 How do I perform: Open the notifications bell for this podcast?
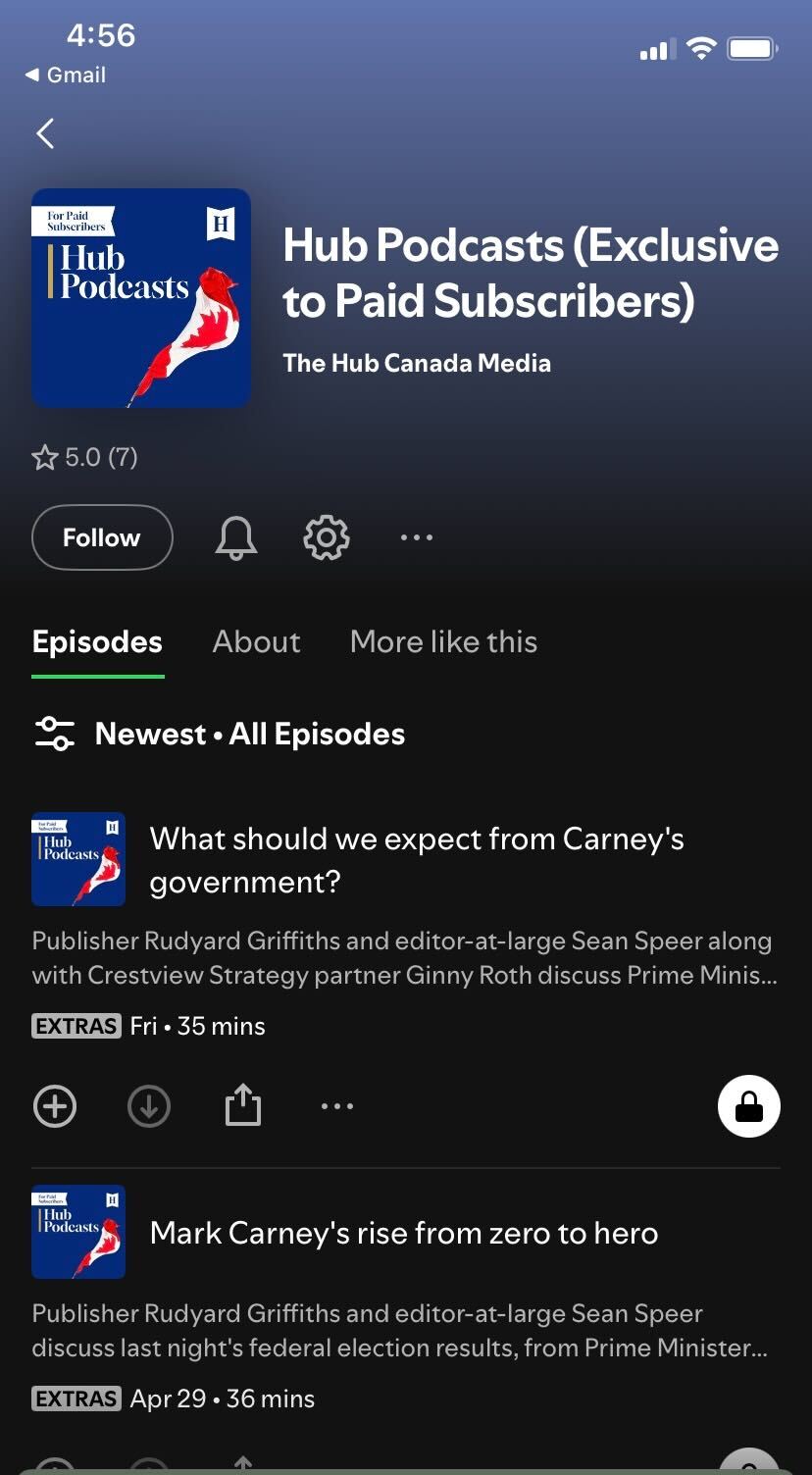[236, 537]
